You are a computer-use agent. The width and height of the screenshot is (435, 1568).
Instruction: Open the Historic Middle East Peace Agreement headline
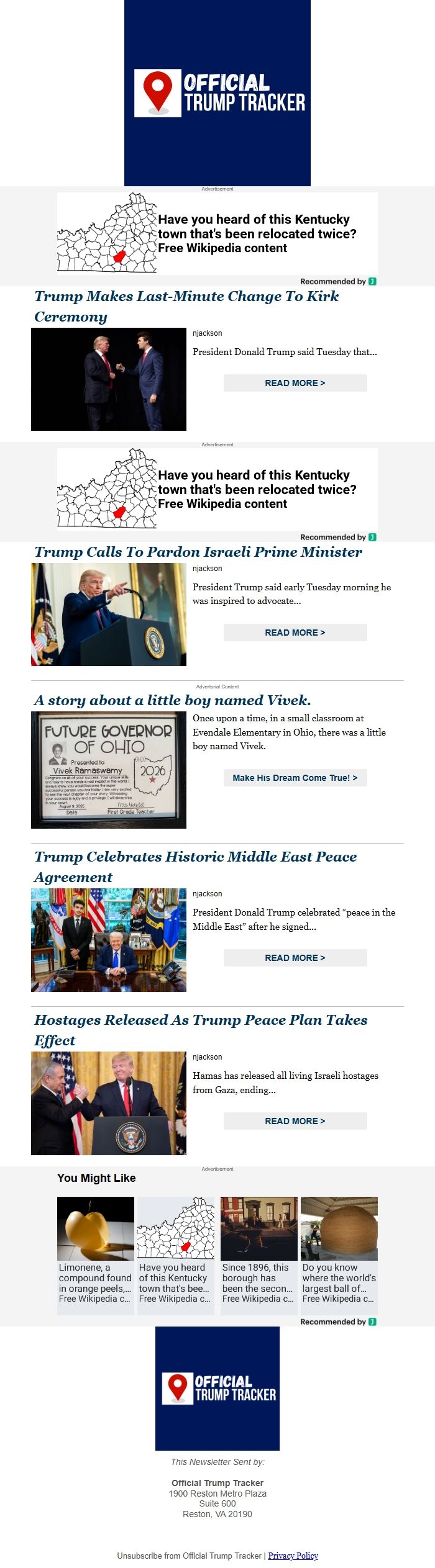pos(196,867)
